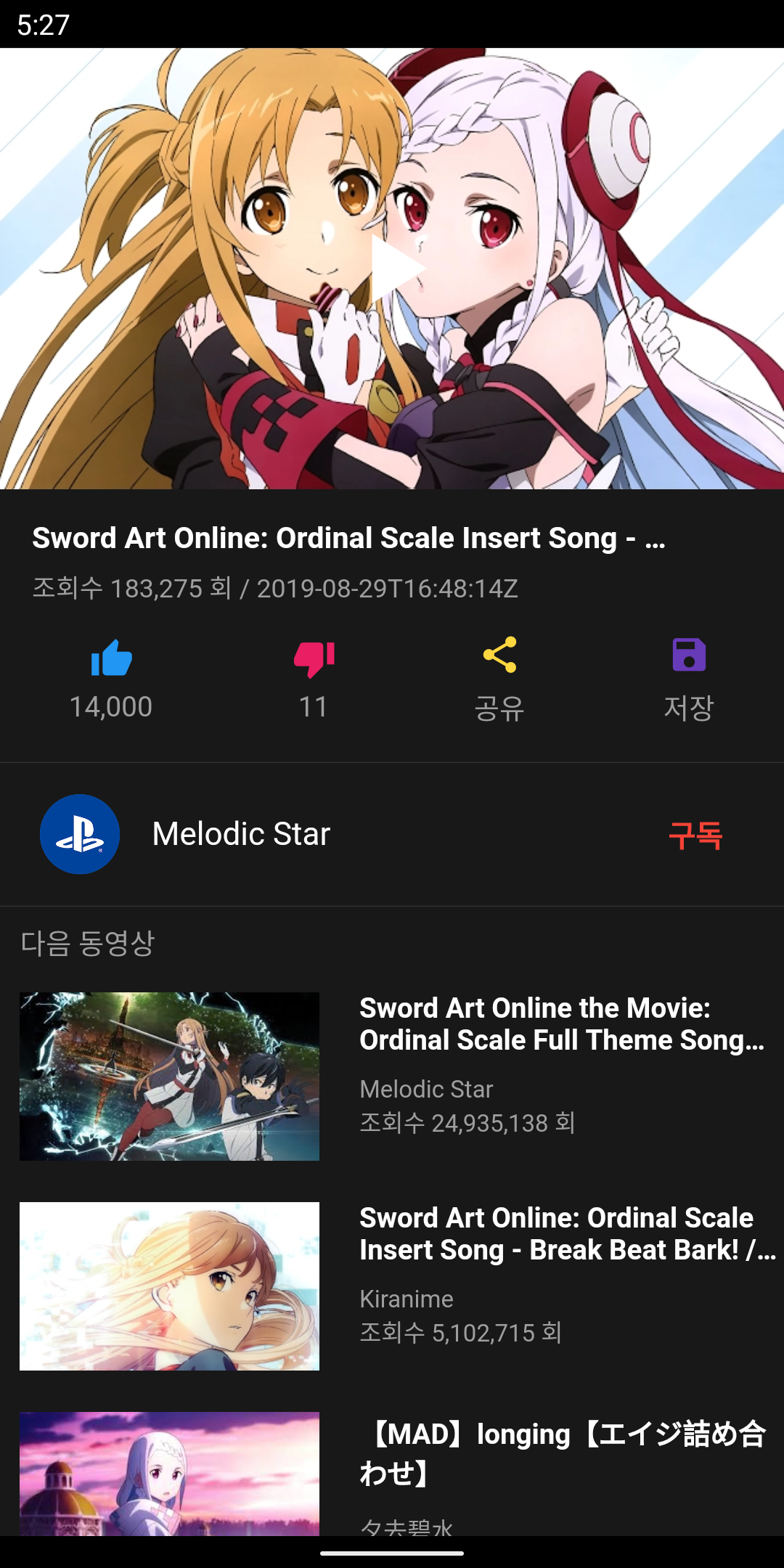Share this video via 공유
The image size is (784, 1568).
(x=499, y=656)
